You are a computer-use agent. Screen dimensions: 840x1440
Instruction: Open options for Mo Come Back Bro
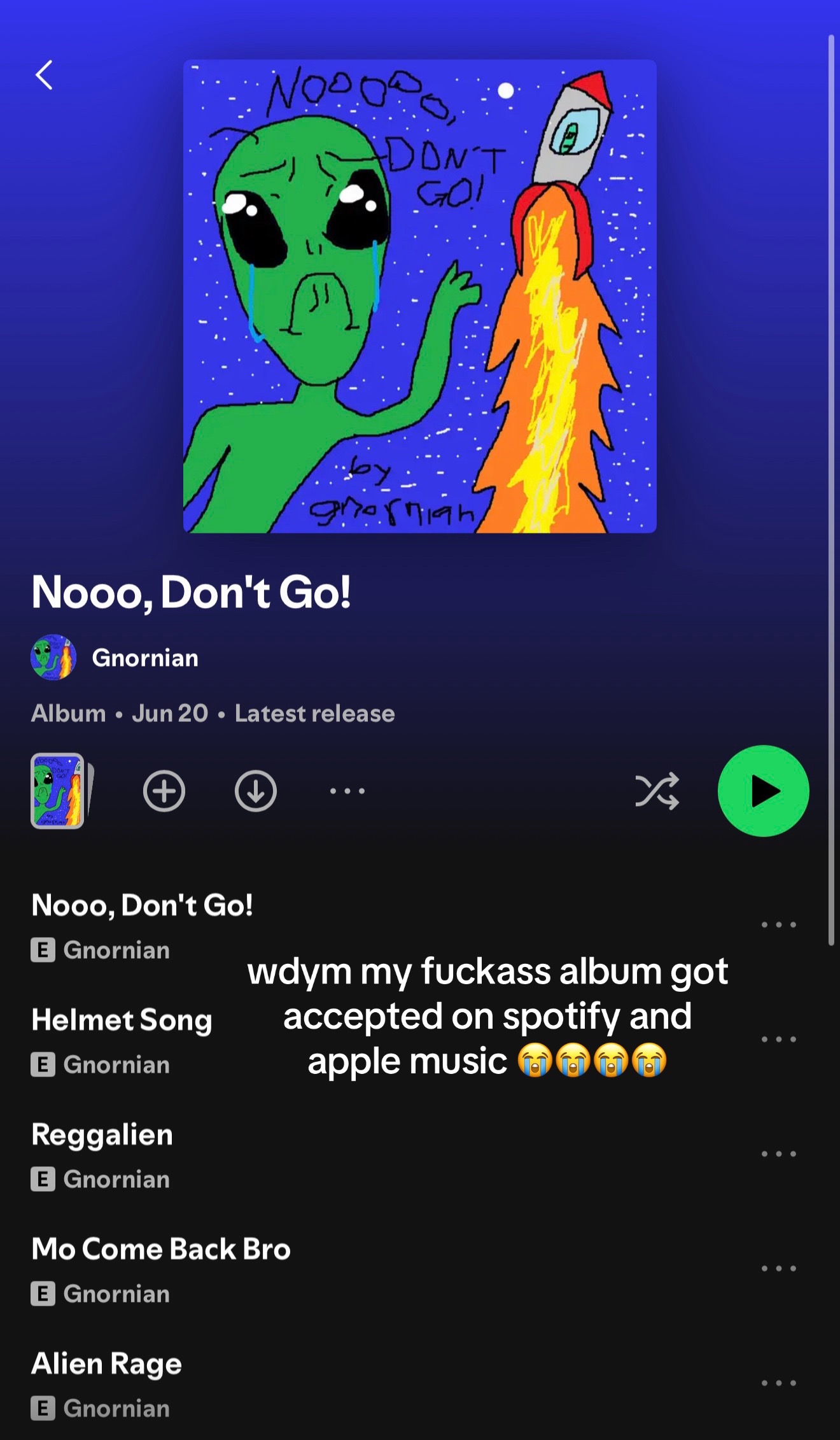point(779,1268)
